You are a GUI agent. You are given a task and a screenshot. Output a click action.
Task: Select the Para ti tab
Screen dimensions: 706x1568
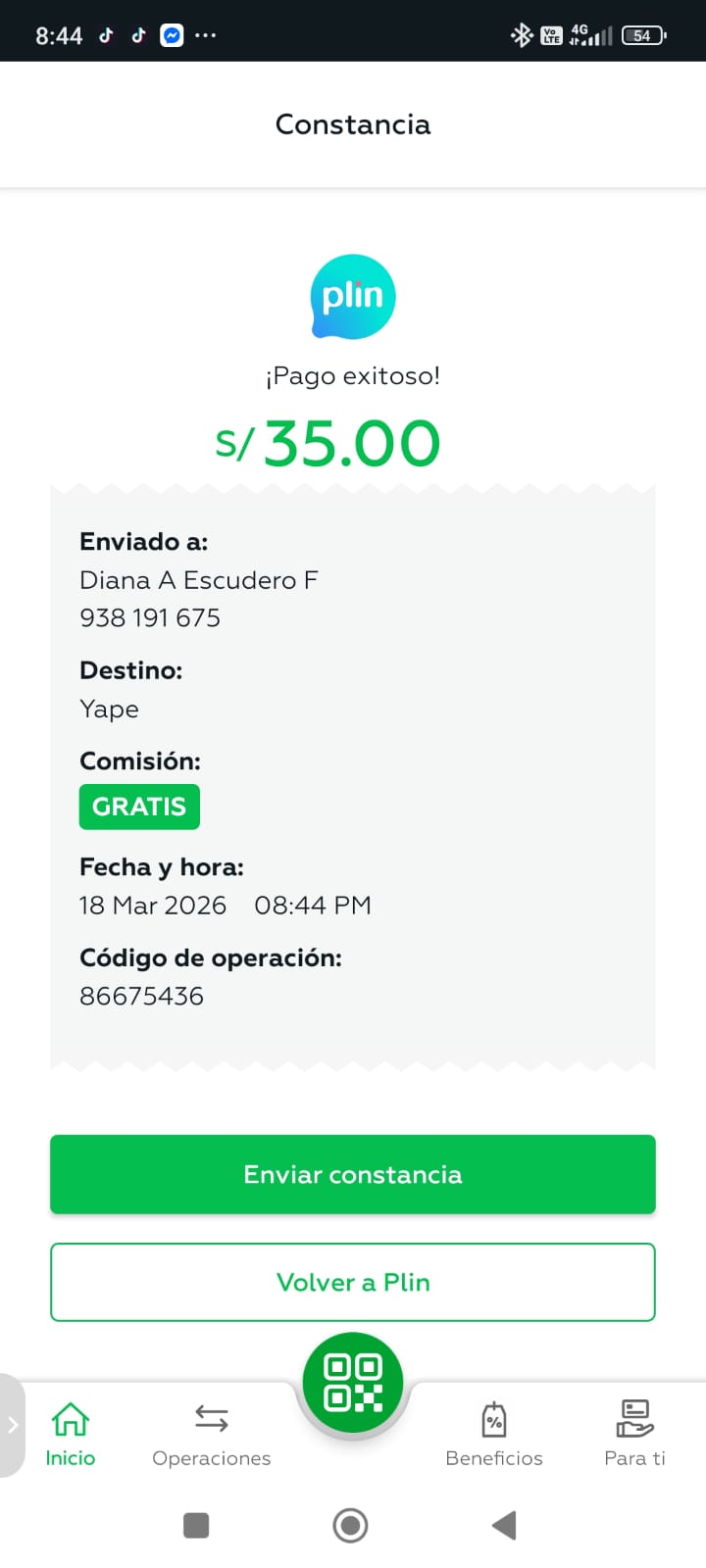click(634, 1434)
